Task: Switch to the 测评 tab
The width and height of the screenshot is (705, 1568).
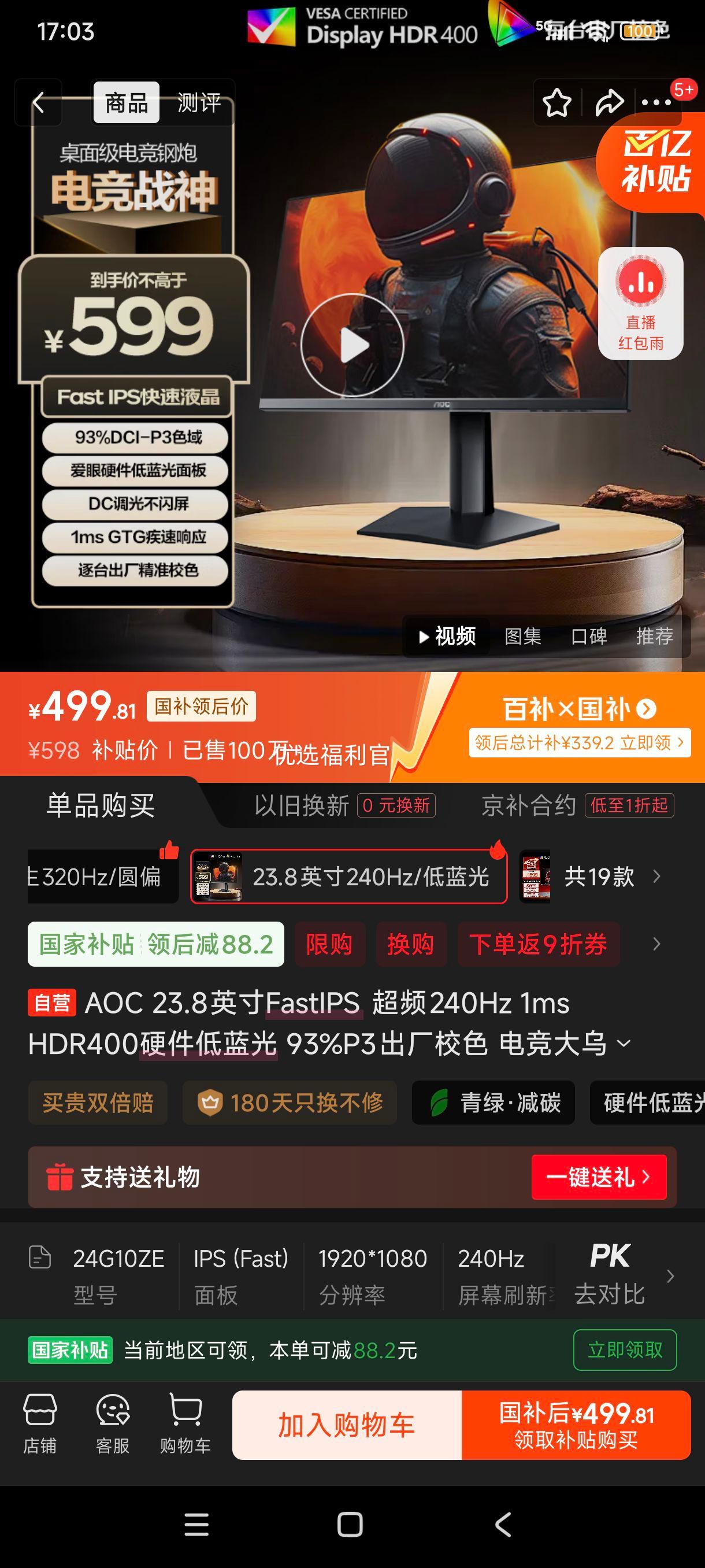Action: coord(198,102)
